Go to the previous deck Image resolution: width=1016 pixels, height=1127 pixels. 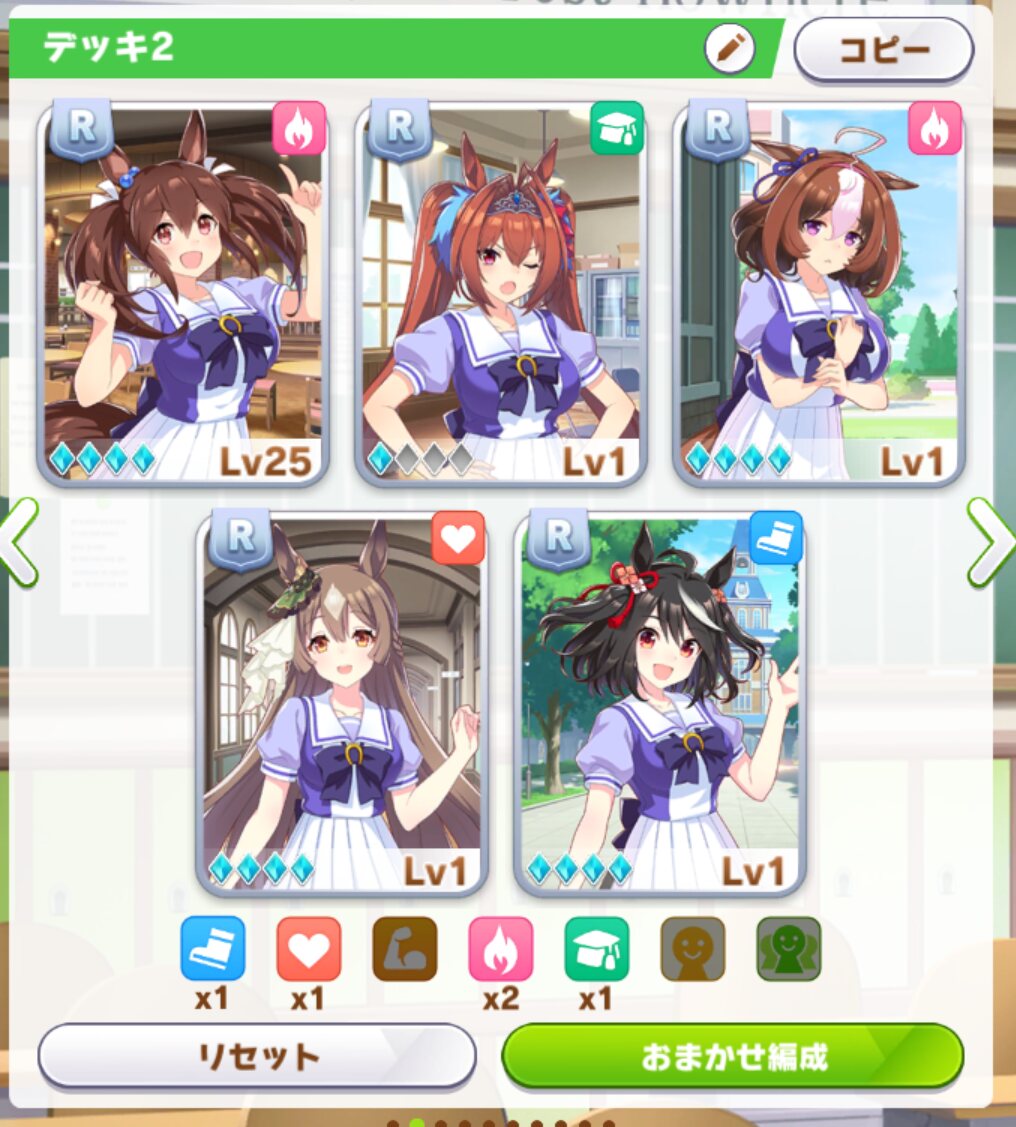20,542
